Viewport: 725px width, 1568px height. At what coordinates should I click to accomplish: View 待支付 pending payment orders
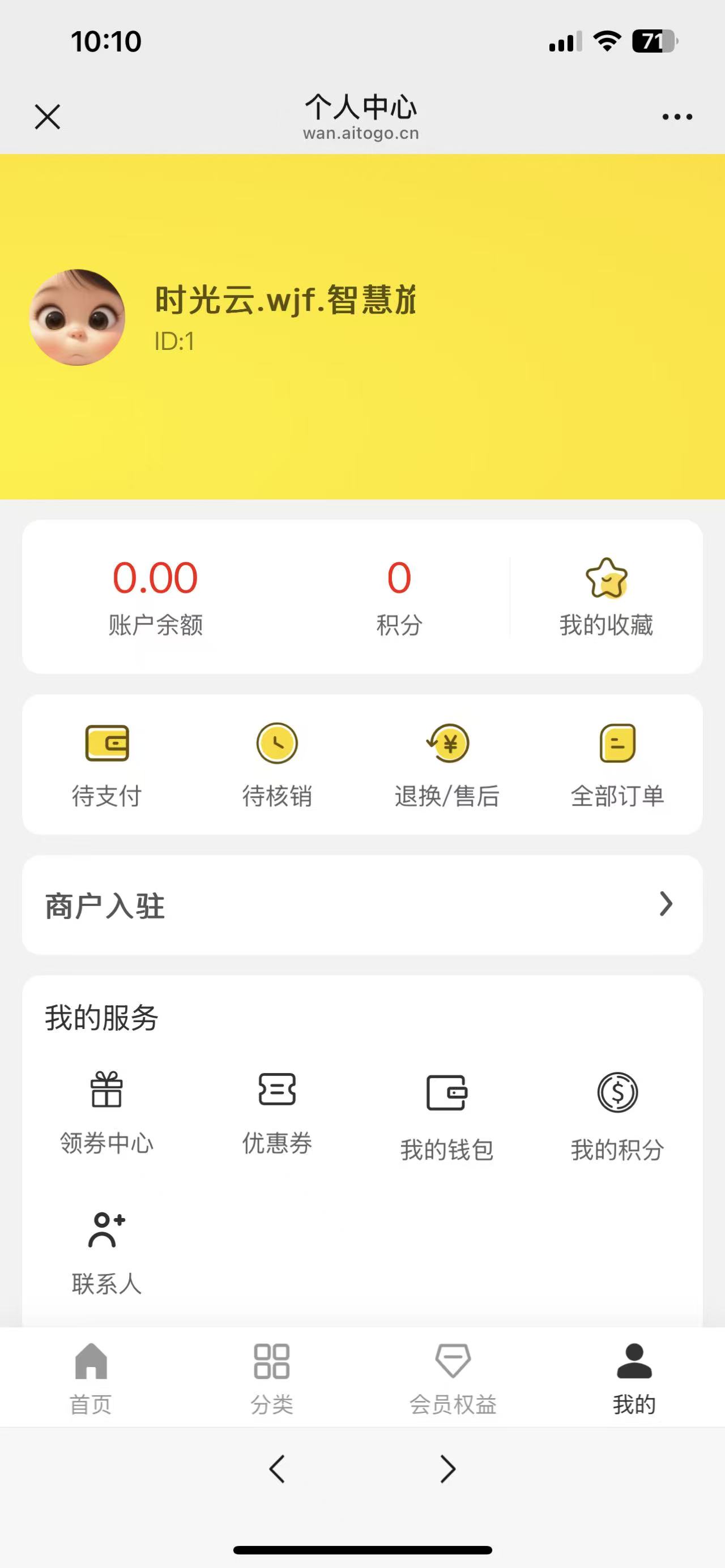point(107,764)
